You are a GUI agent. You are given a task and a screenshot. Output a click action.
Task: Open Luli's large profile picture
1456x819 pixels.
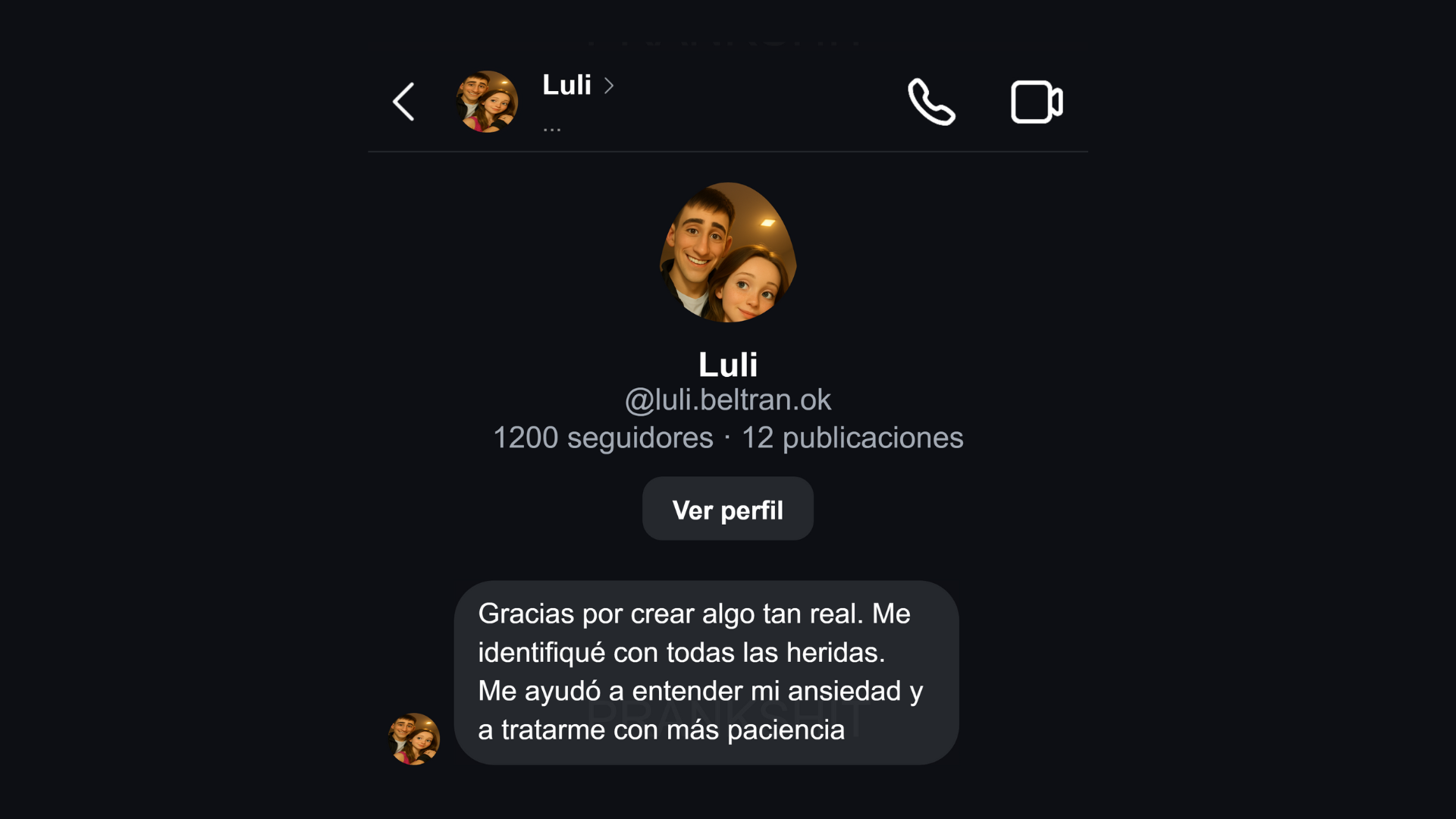(728, 253)
